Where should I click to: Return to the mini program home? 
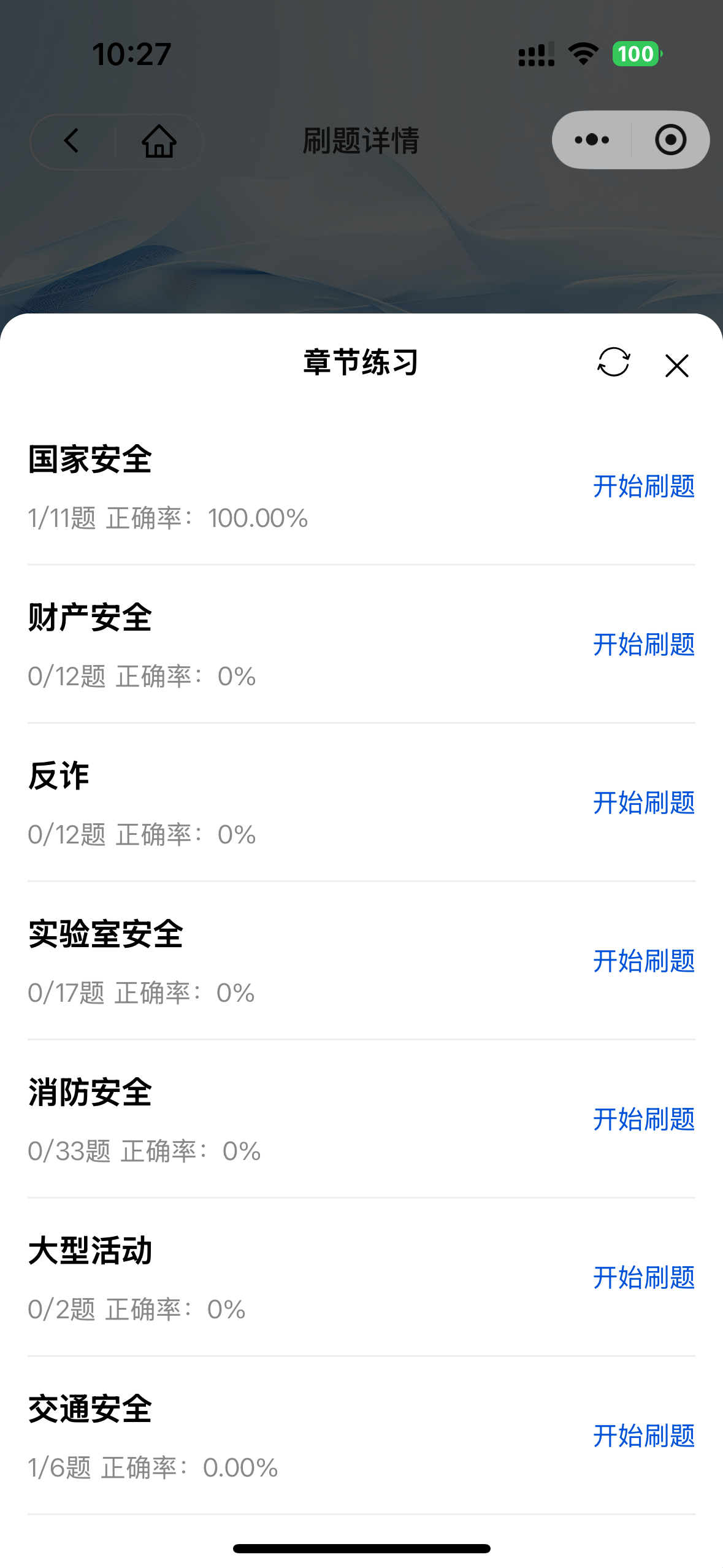coord(159,140)
